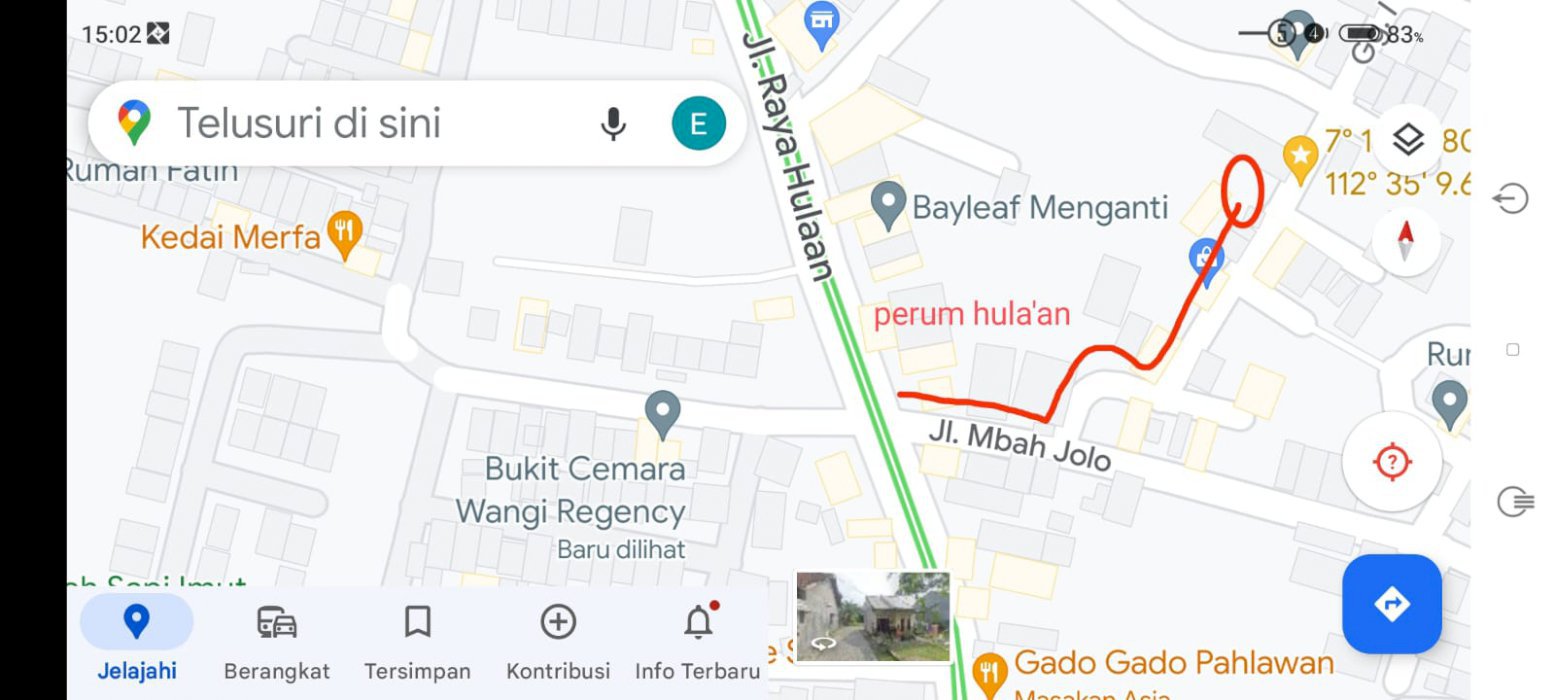Open the starred saved place pin
The image size is (1555, 700).
click(1300, 157)
